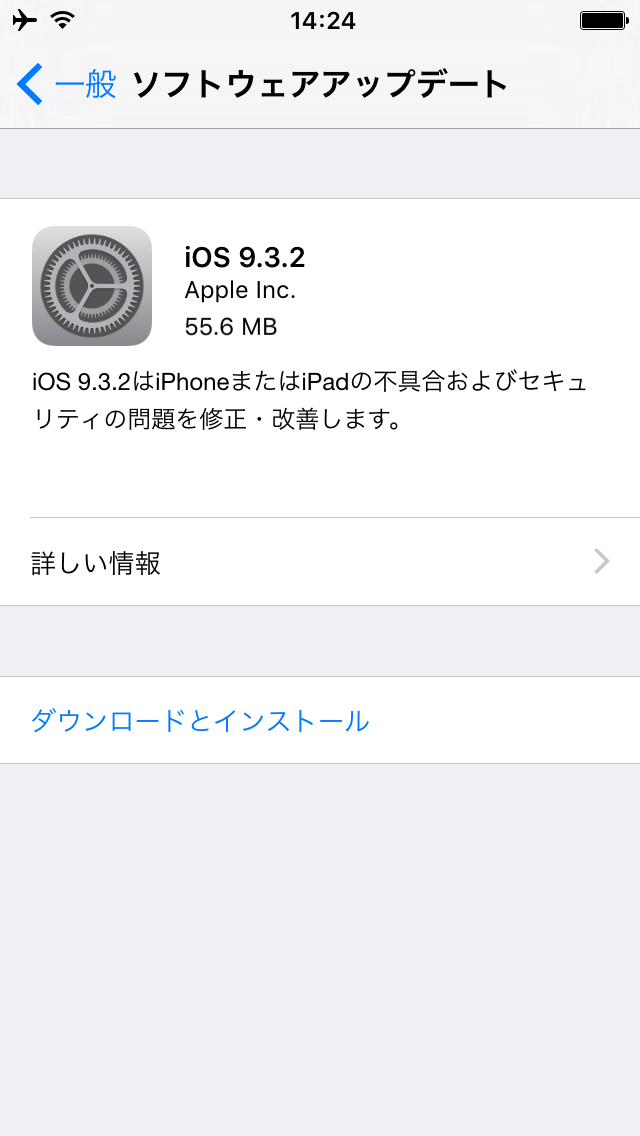Screen dimensions: 640x1136
Task: Open the 詳しい情報 row
Action: 320,561
